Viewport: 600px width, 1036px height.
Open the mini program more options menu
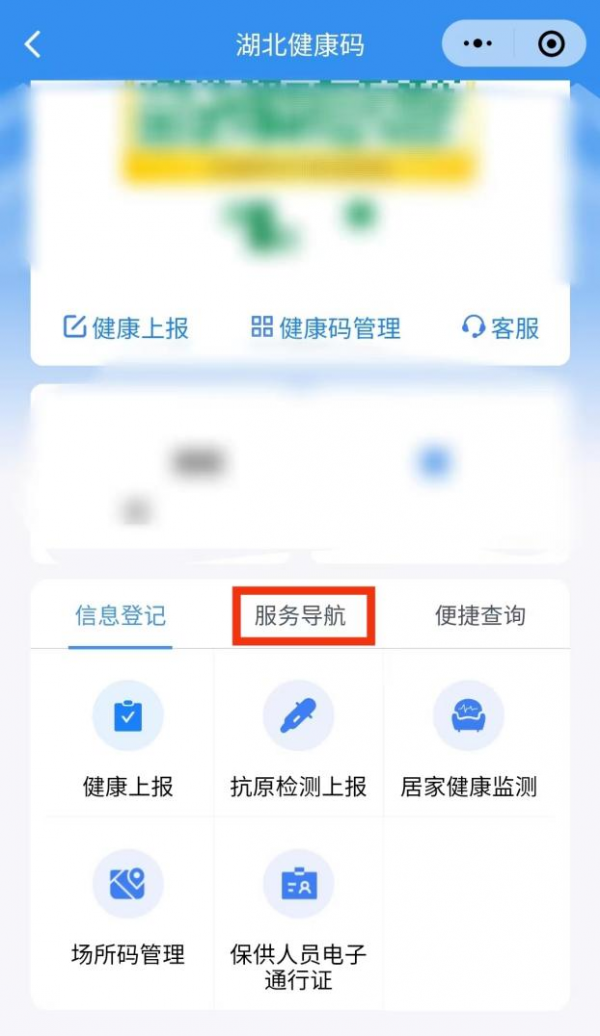point(479,44)
